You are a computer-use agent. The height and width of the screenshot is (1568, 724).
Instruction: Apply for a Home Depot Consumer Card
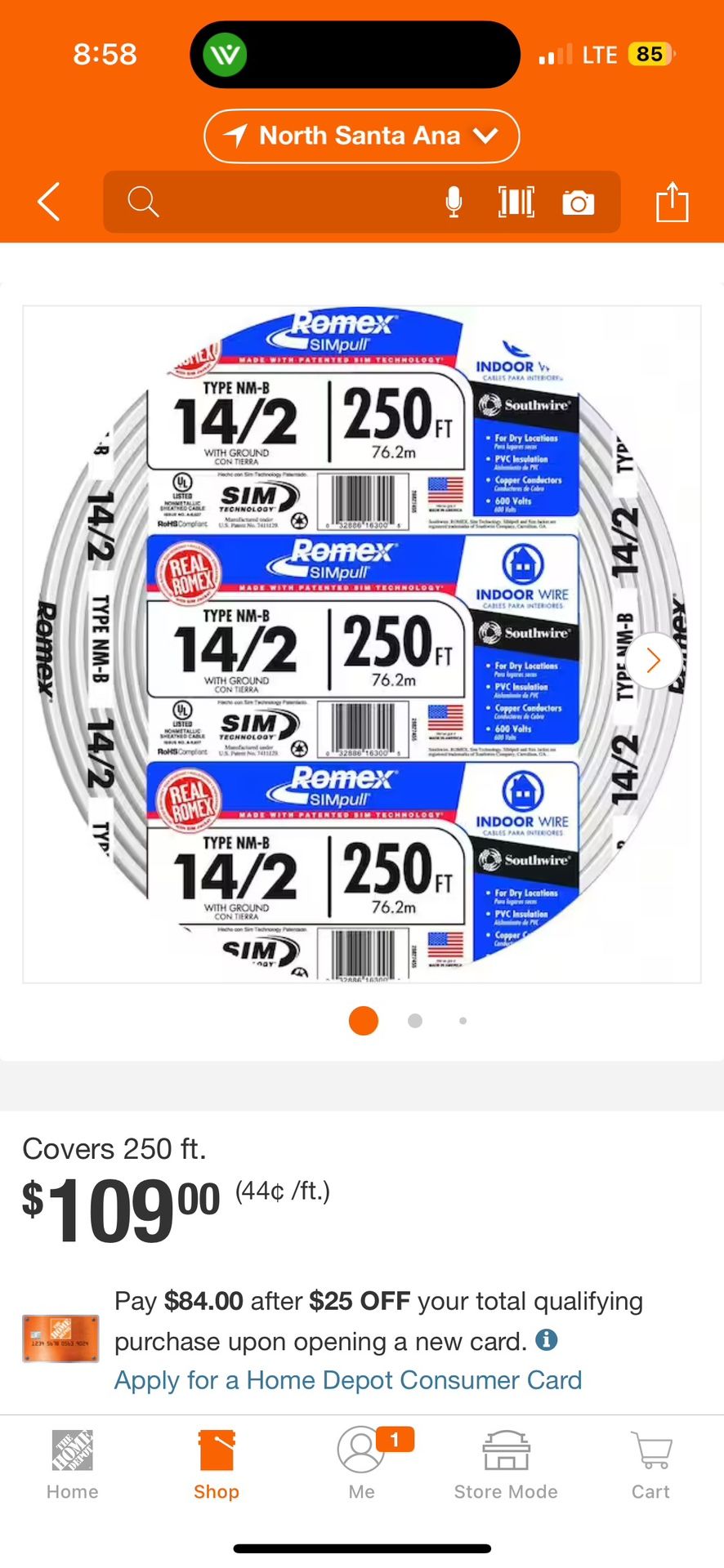348,1380
